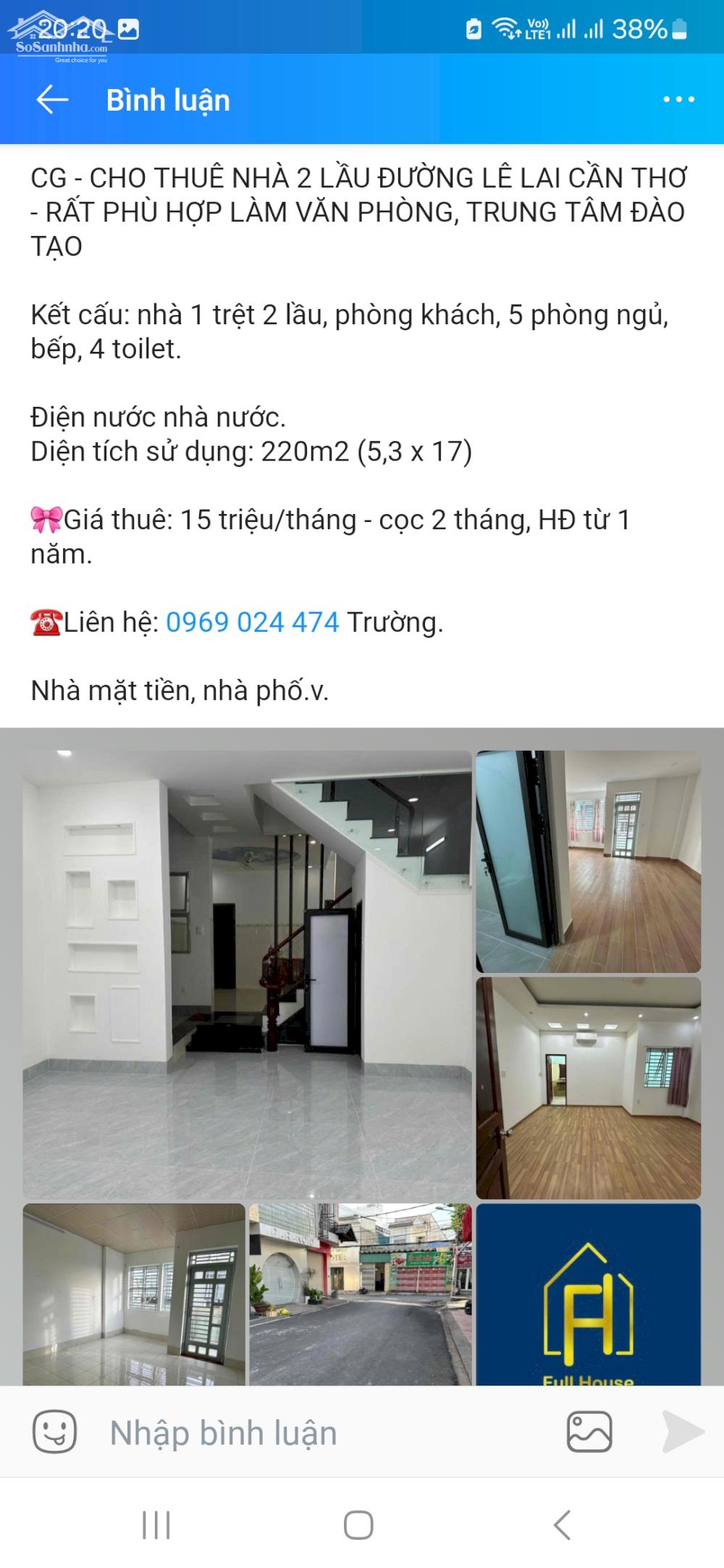Tap the Bình luận header title
This screenshot has height=1568, width=724.
click(167, 101)
